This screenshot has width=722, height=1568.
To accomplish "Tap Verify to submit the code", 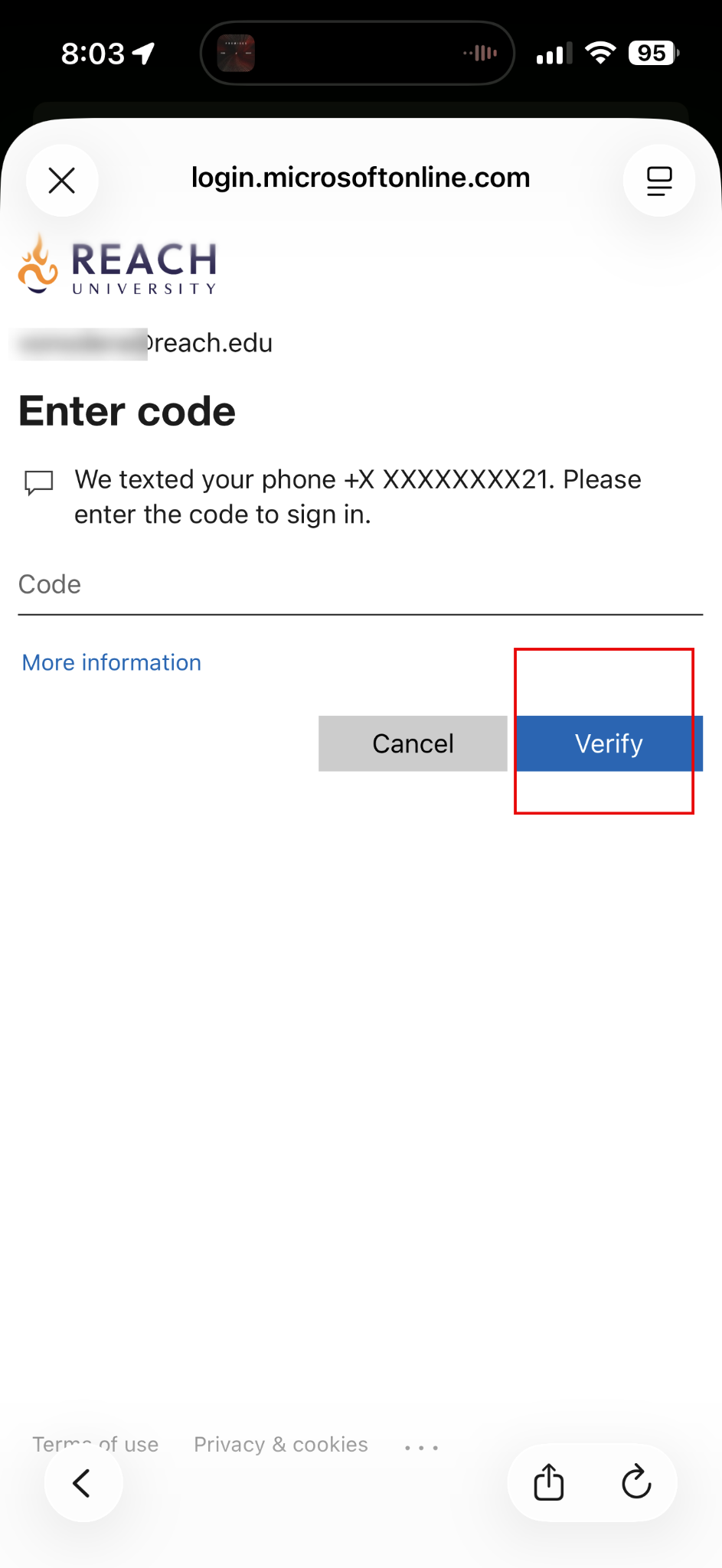I will pyautogui.click(x=609, y=743).
